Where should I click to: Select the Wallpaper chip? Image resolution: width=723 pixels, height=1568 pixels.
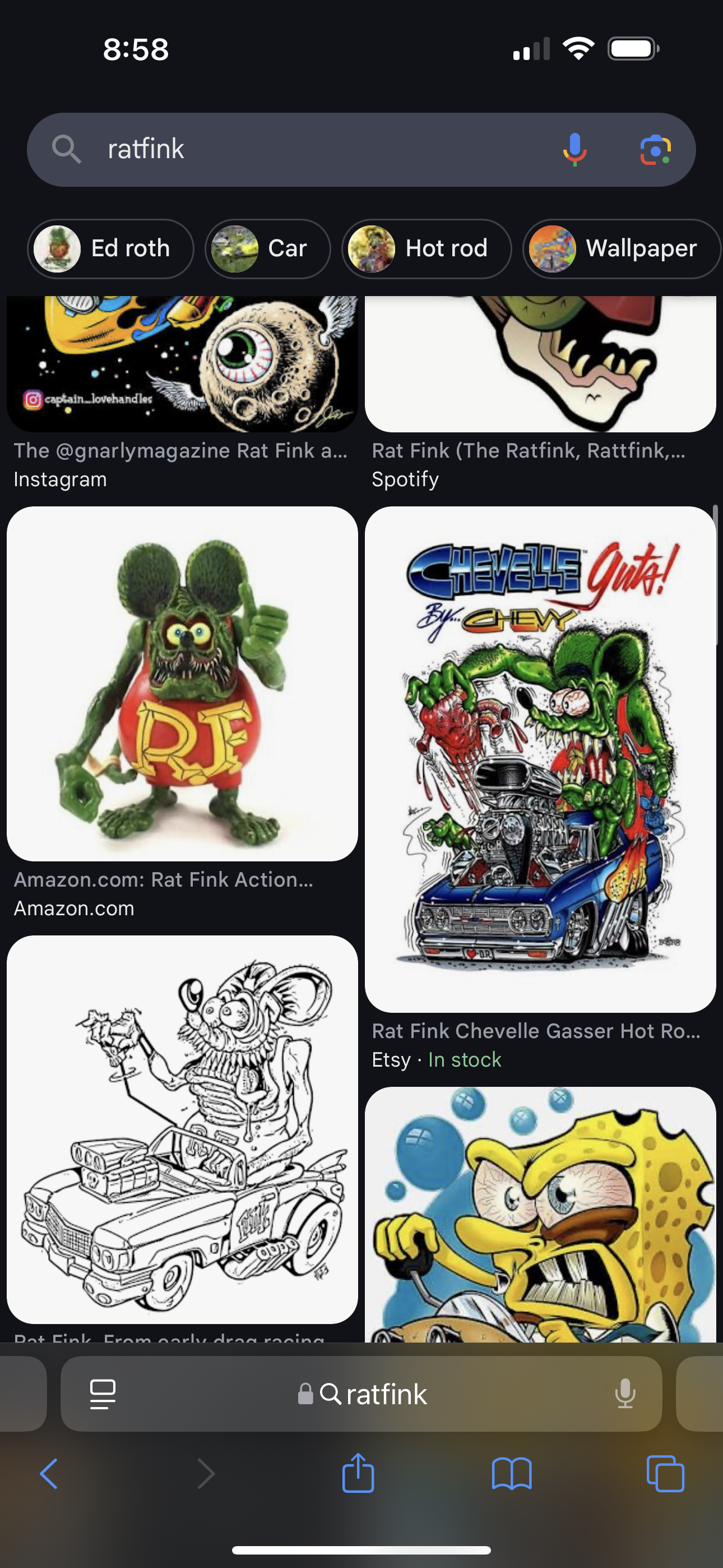coord(622,248)
